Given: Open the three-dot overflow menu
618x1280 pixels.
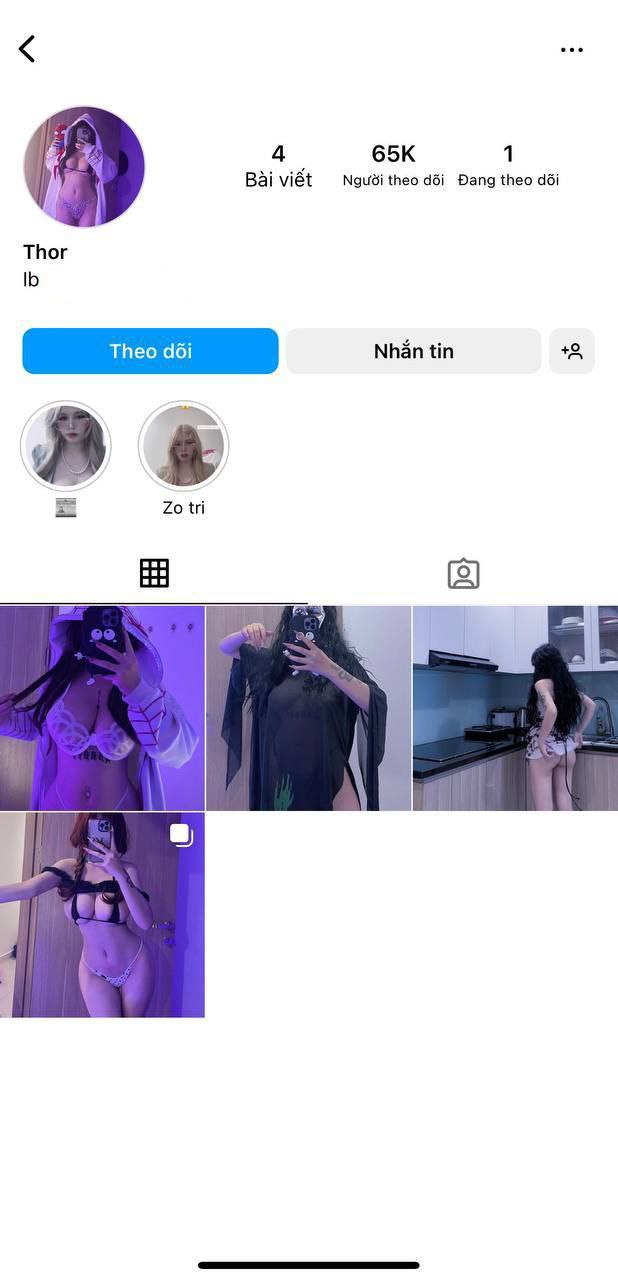Looking at the screenshot, I should pyautogui.click(x=571, y=50).
